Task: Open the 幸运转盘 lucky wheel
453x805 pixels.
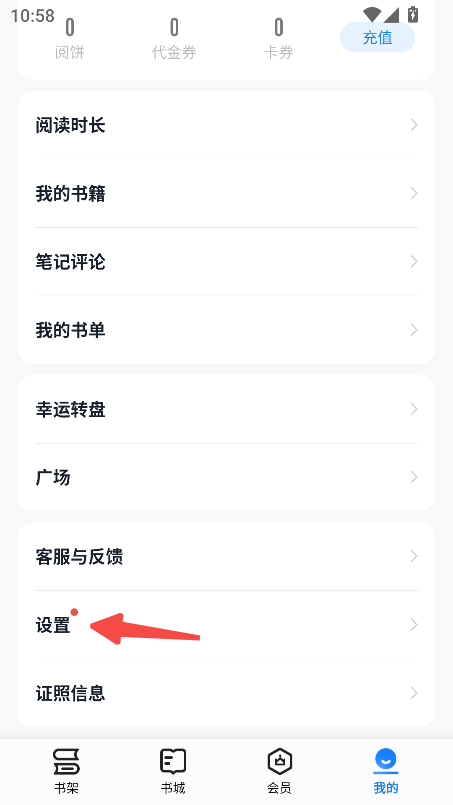Action: coord(226,409)
